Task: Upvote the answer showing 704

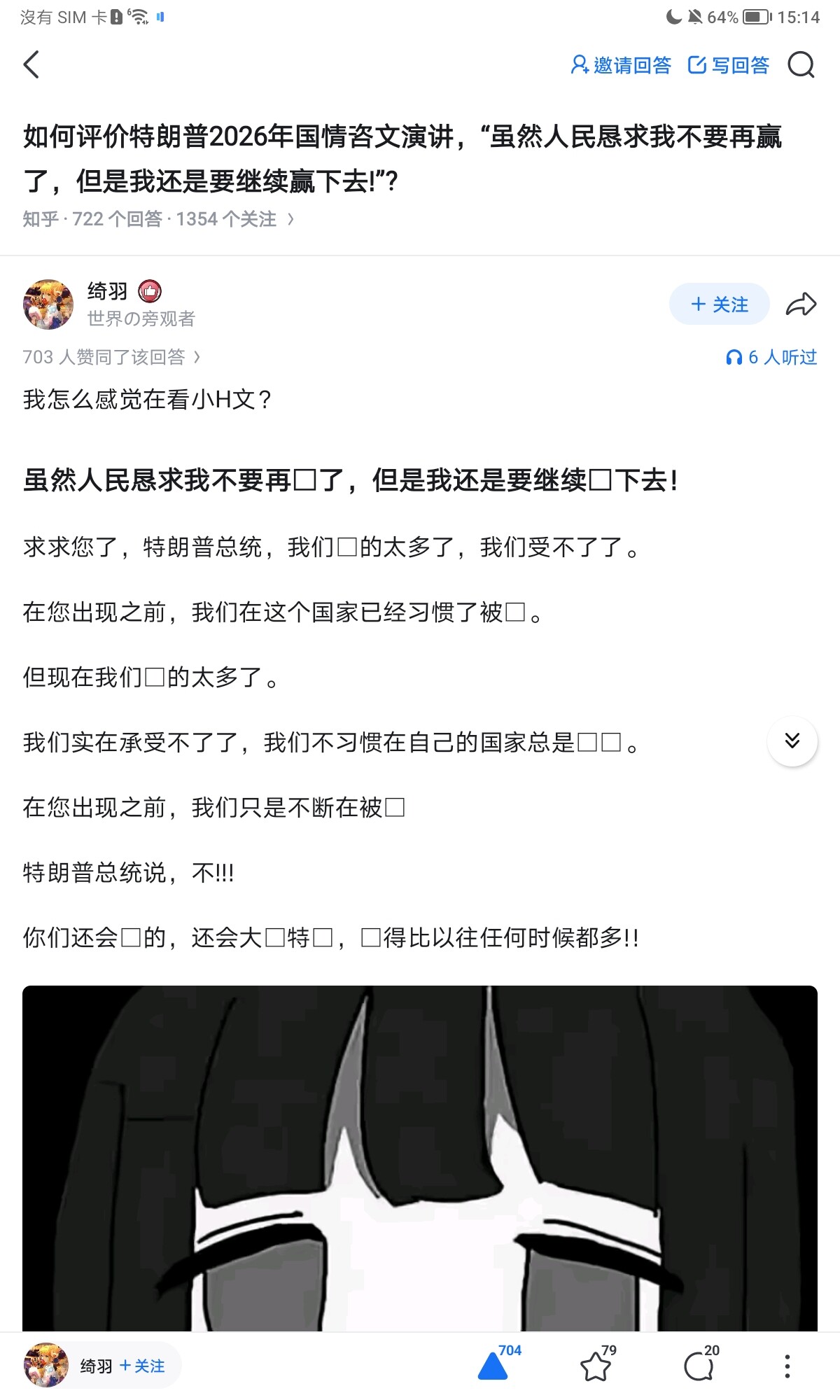Action: [x=493, y=1366]
